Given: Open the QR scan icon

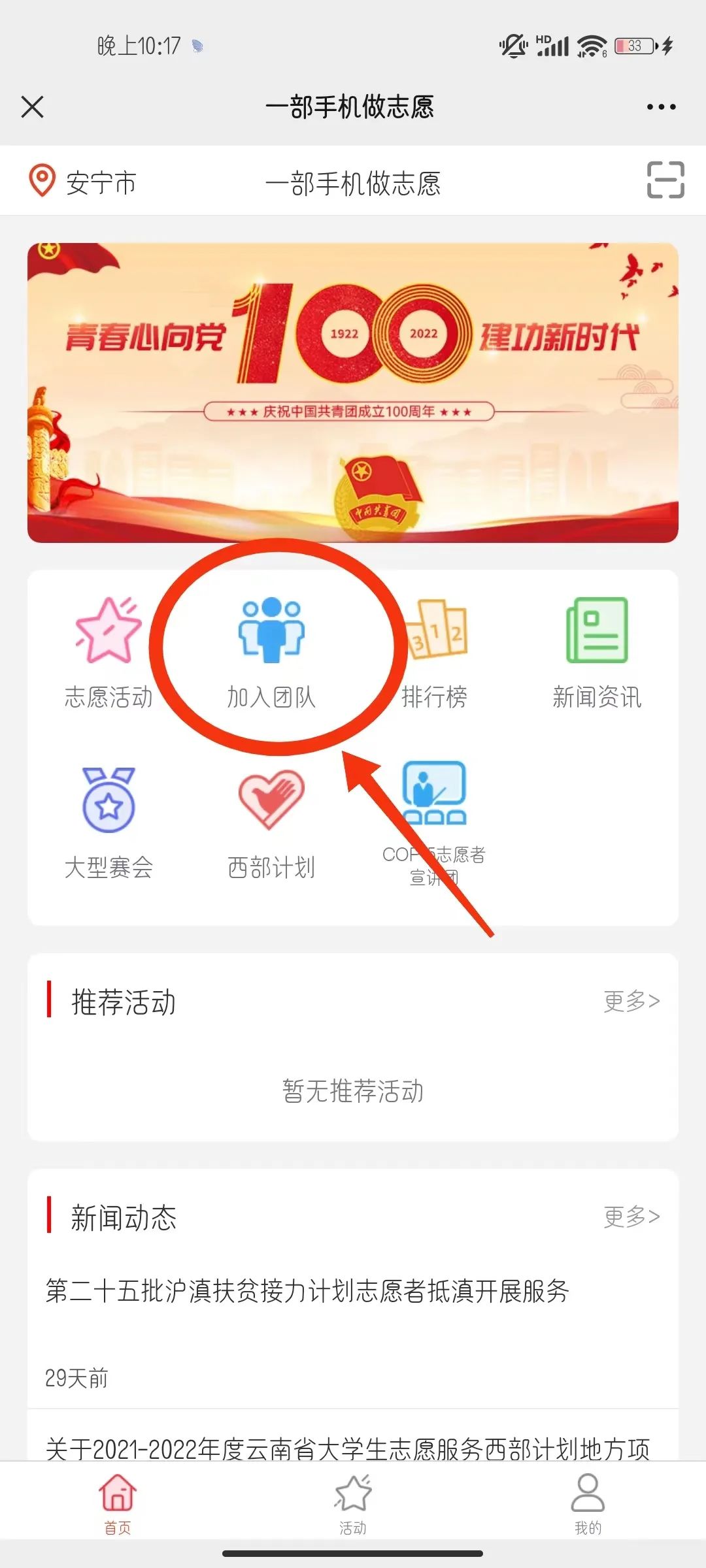Looking at the screenshot, I should (x=665, y=180).
